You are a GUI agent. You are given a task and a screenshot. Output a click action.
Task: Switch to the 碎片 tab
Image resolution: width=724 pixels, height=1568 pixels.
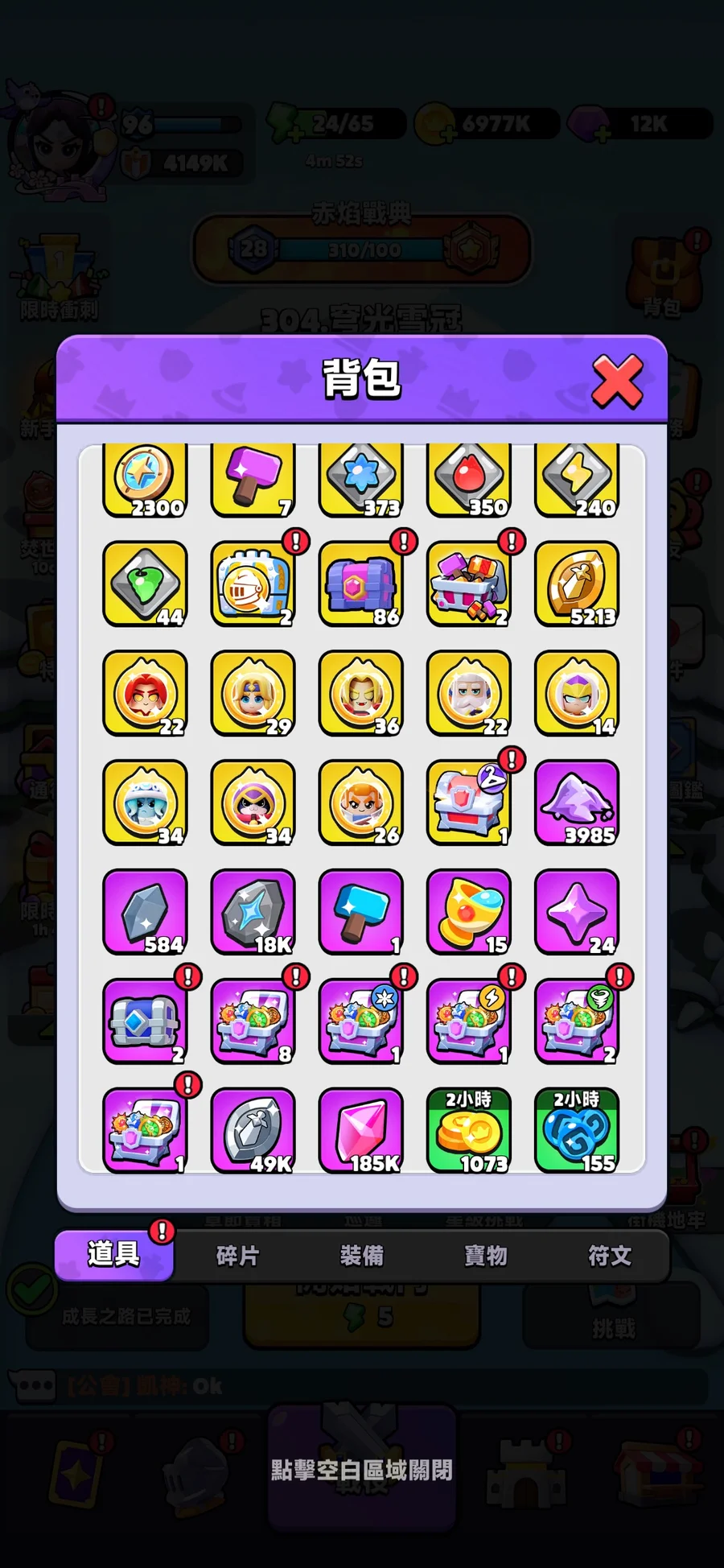click(237, 1256)
